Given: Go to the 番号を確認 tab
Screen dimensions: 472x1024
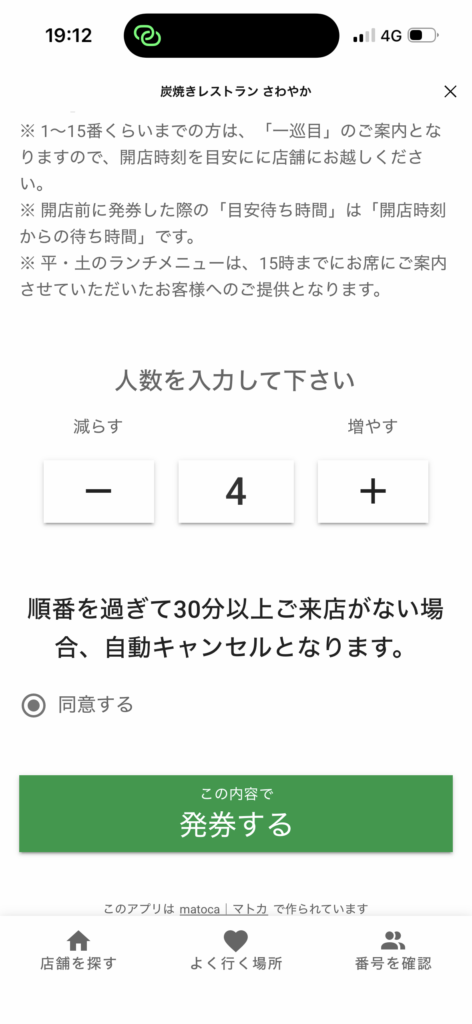Looking at the screenshot, I should pyautogui.click(x=393, y=950).
